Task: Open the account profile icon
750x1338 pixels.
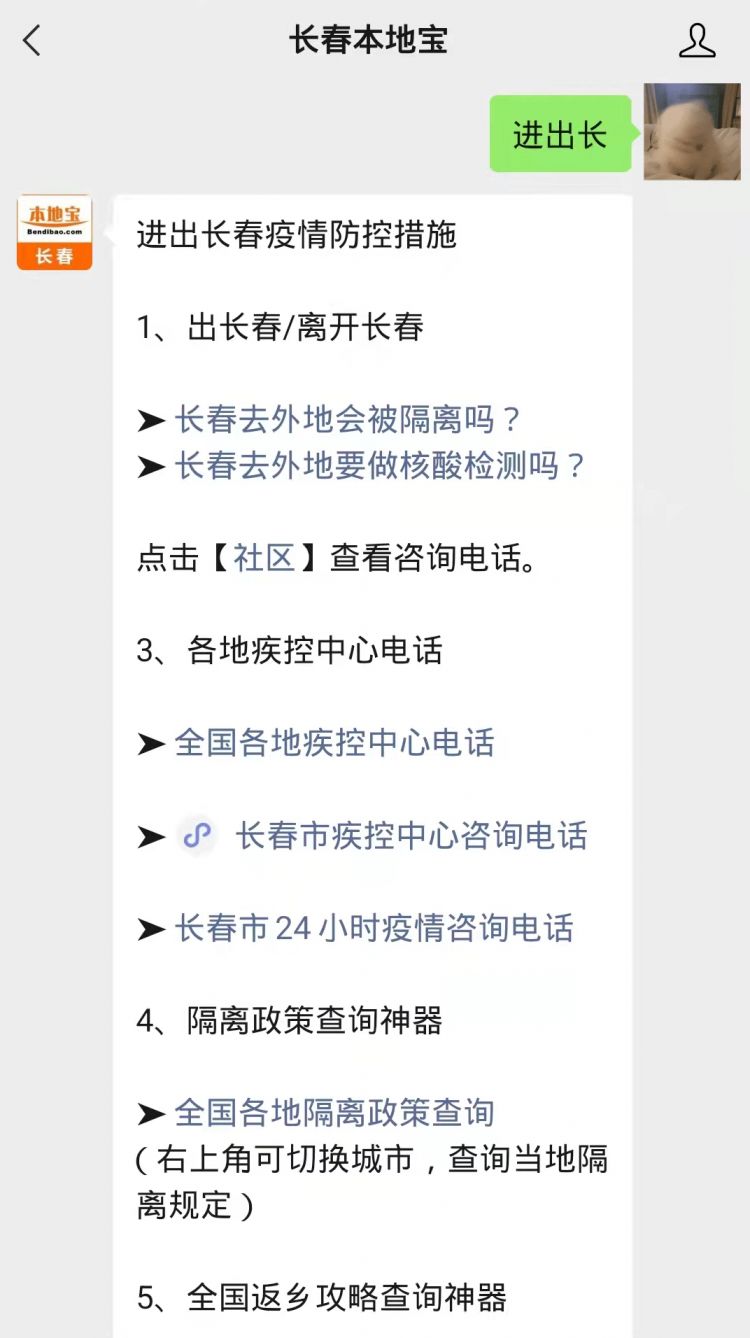Action: (x=696, y=41)
